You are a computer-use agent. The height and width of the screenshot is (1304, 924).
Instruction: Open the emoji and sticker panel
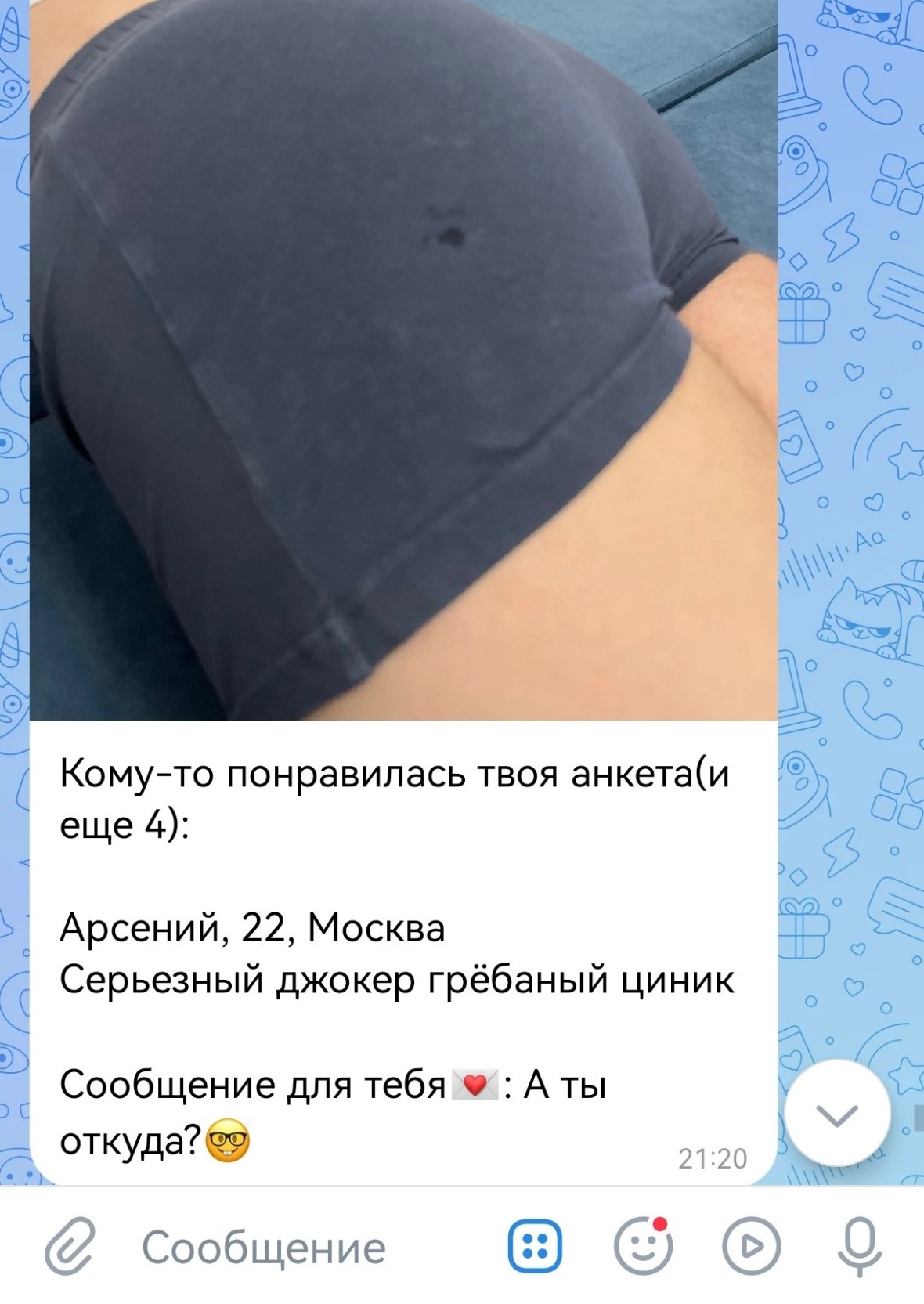click(x=643, y=1245)
